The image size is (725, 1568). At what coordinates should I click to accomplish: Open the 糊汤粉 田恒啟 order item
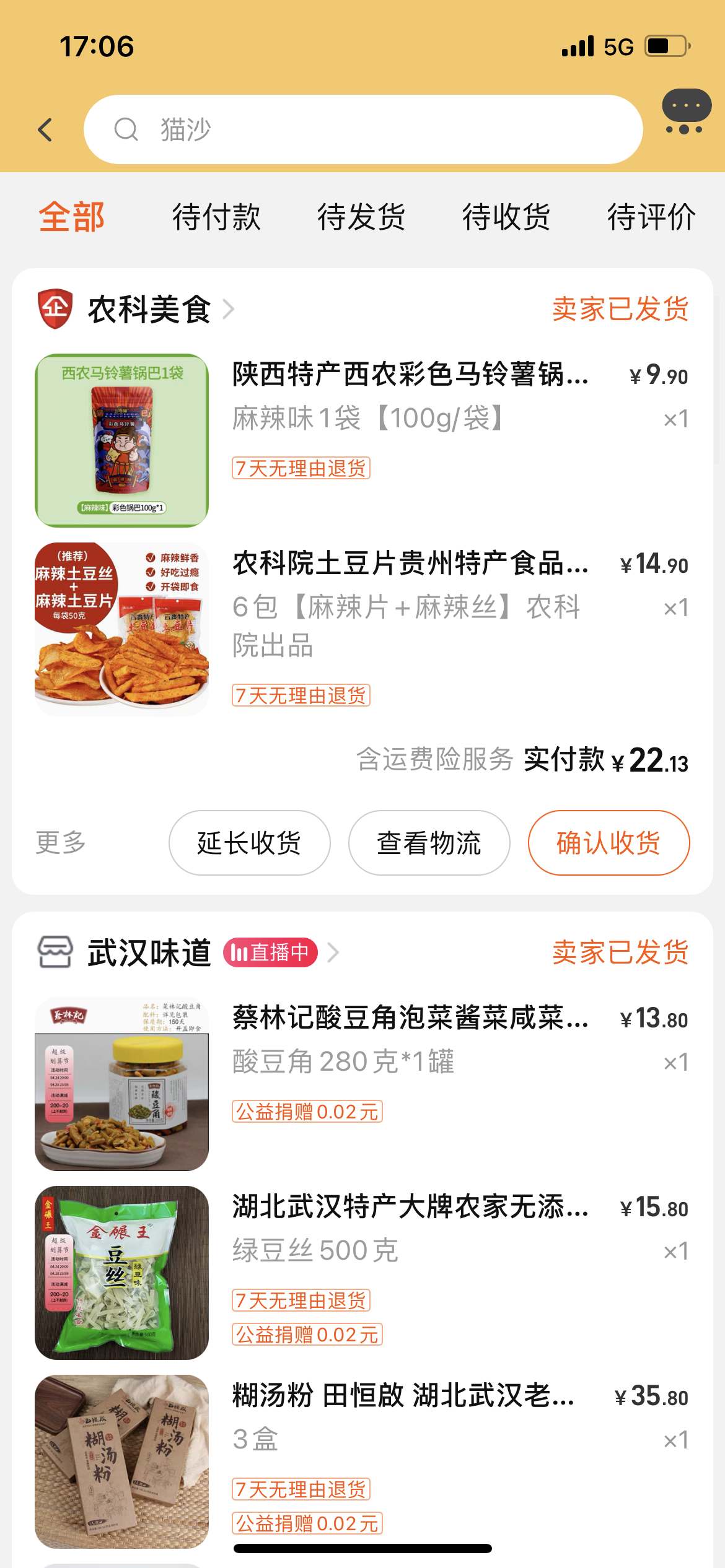(x=403, y=1396)
